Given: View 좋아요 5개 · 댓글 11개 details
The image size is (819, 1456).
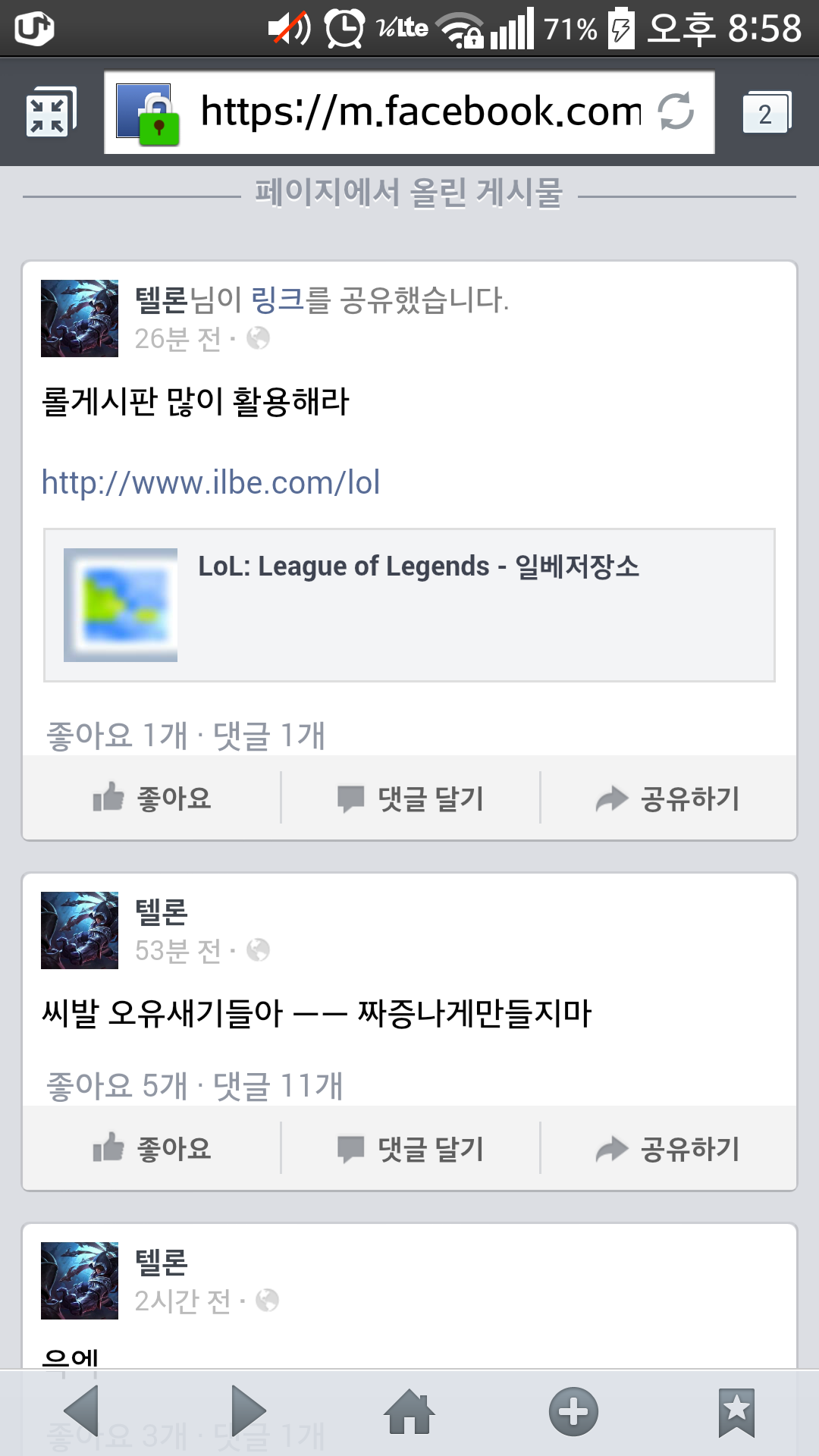Looking at the screenshot, I should click(x=195, y=1086).
